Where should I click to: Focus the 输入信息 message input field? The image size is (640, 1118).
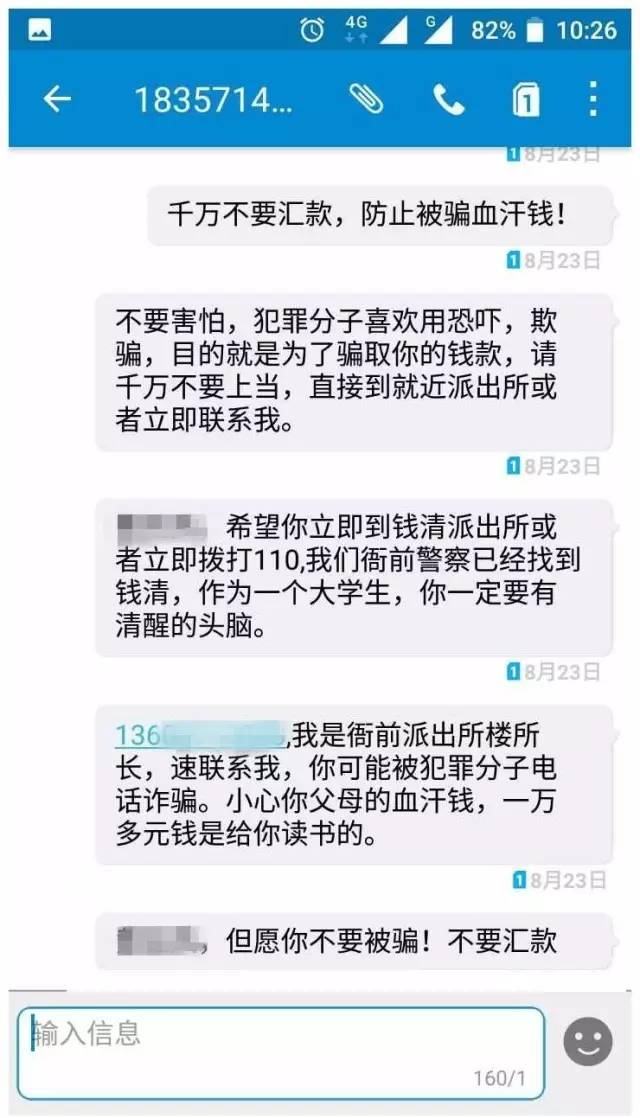pos(280,1052)
